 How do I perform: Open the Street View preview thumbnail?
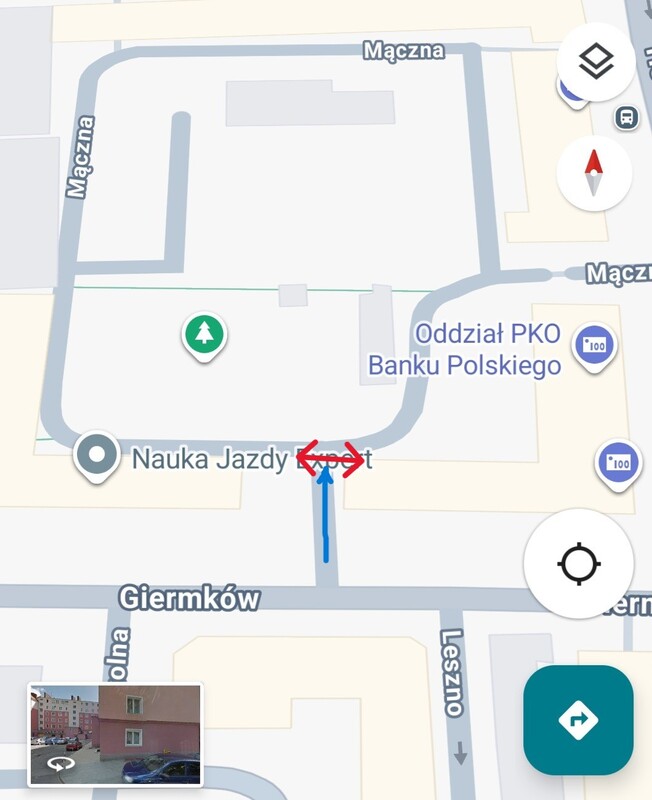[x=115, y=734]
